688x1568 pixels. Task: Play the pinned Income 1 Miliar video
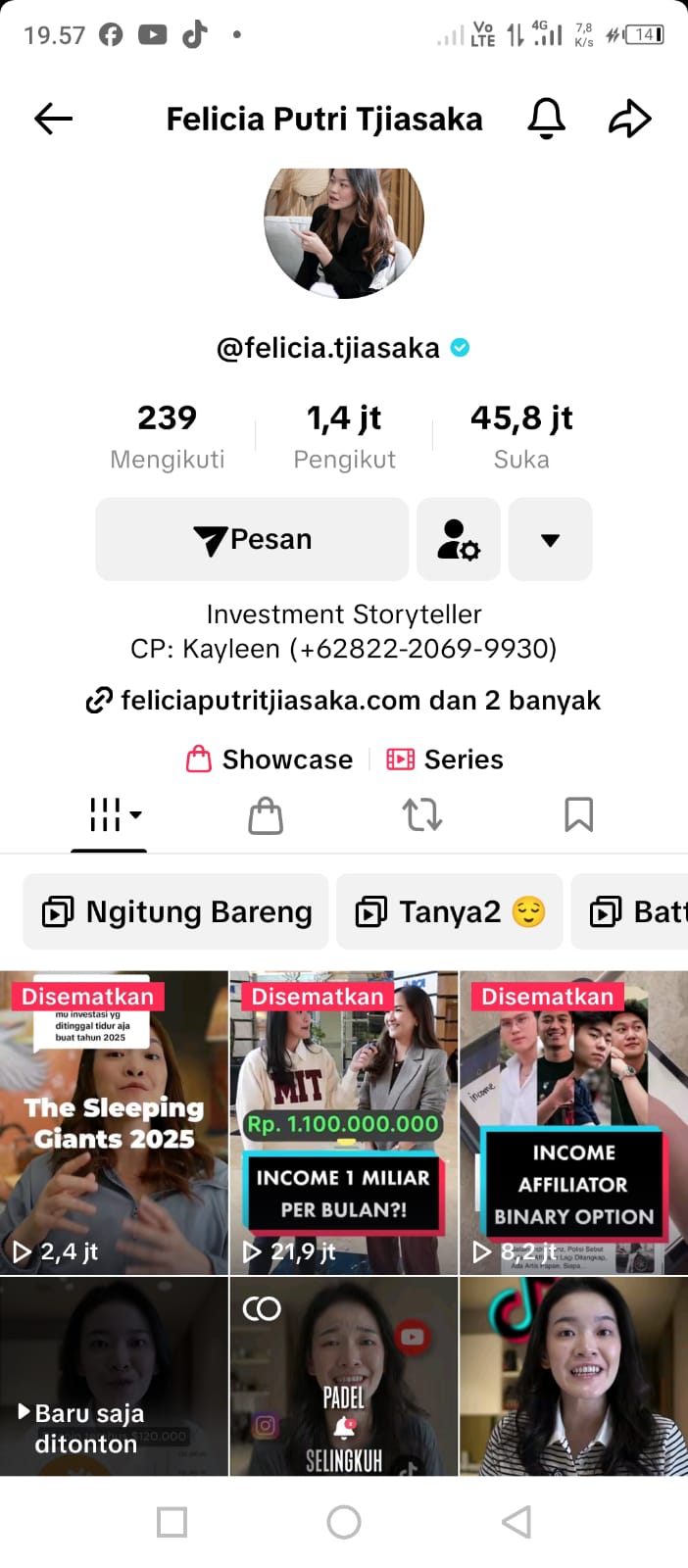pos(344,1123)
